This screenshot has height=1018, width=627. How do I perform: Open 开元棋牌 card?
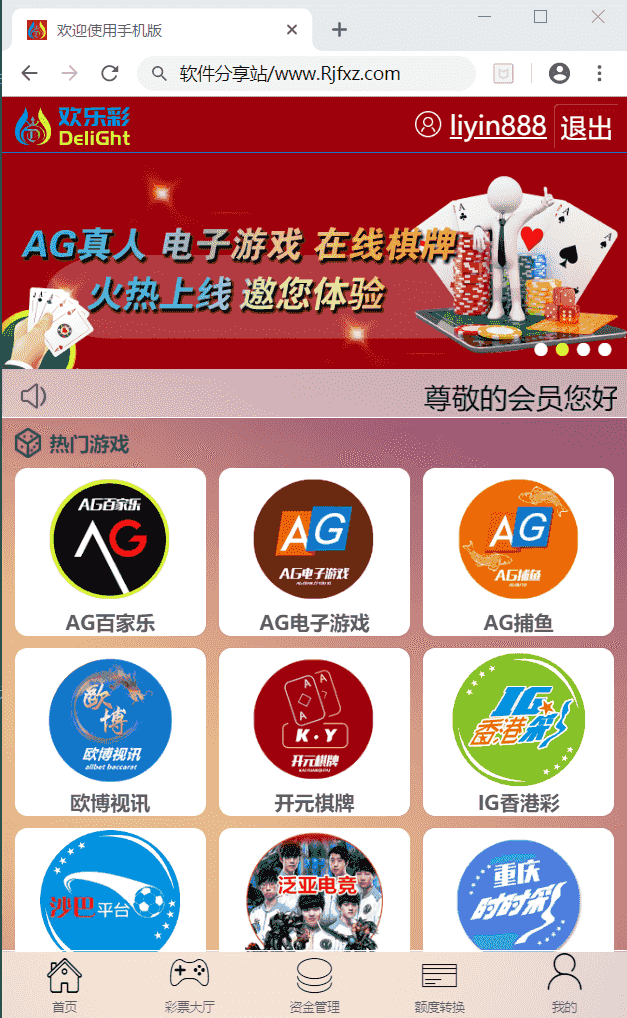[314, 731]
